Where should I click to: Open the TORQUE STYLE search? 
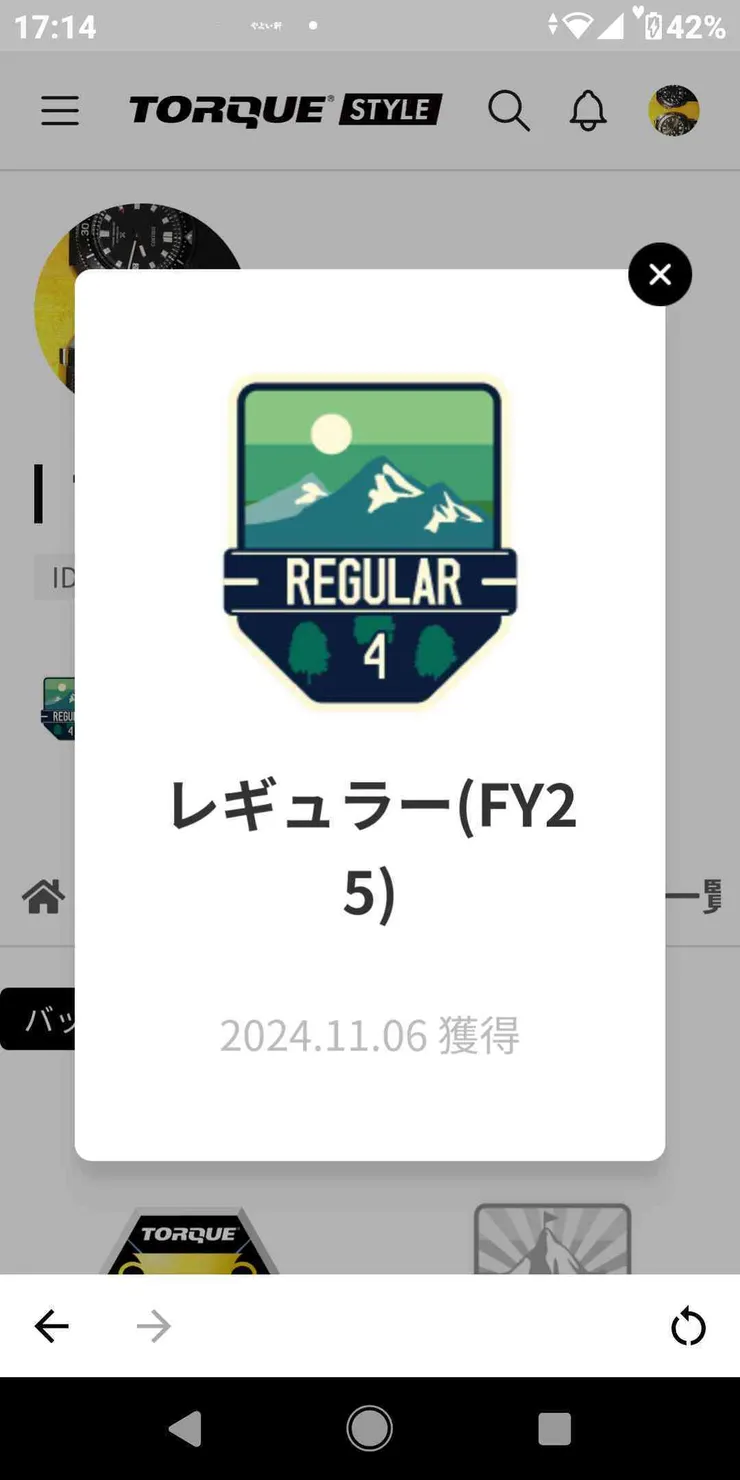(510, 110)
